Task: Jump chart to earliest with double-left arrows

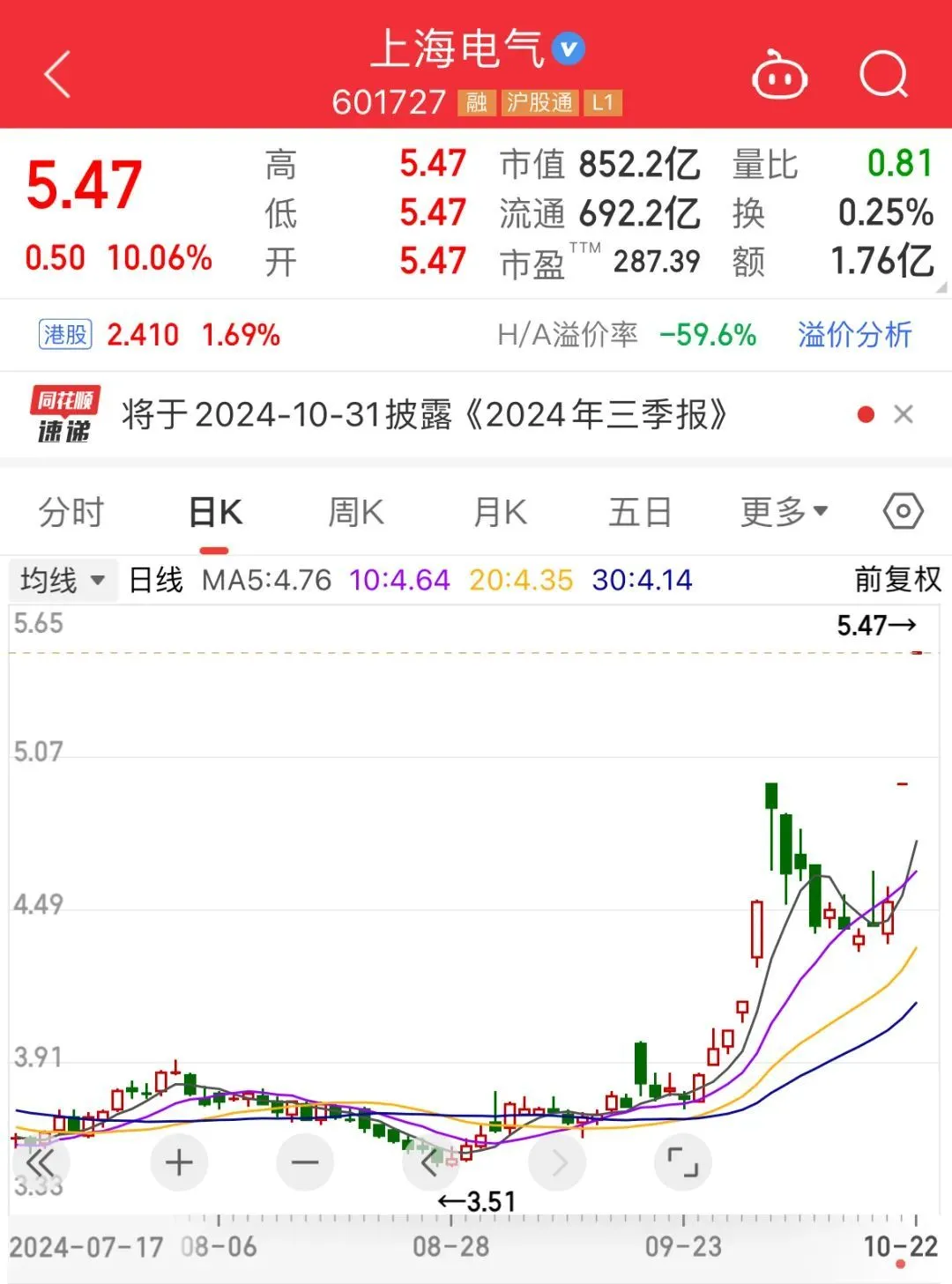Action: pyautogui.click(x=41, y=1162)
